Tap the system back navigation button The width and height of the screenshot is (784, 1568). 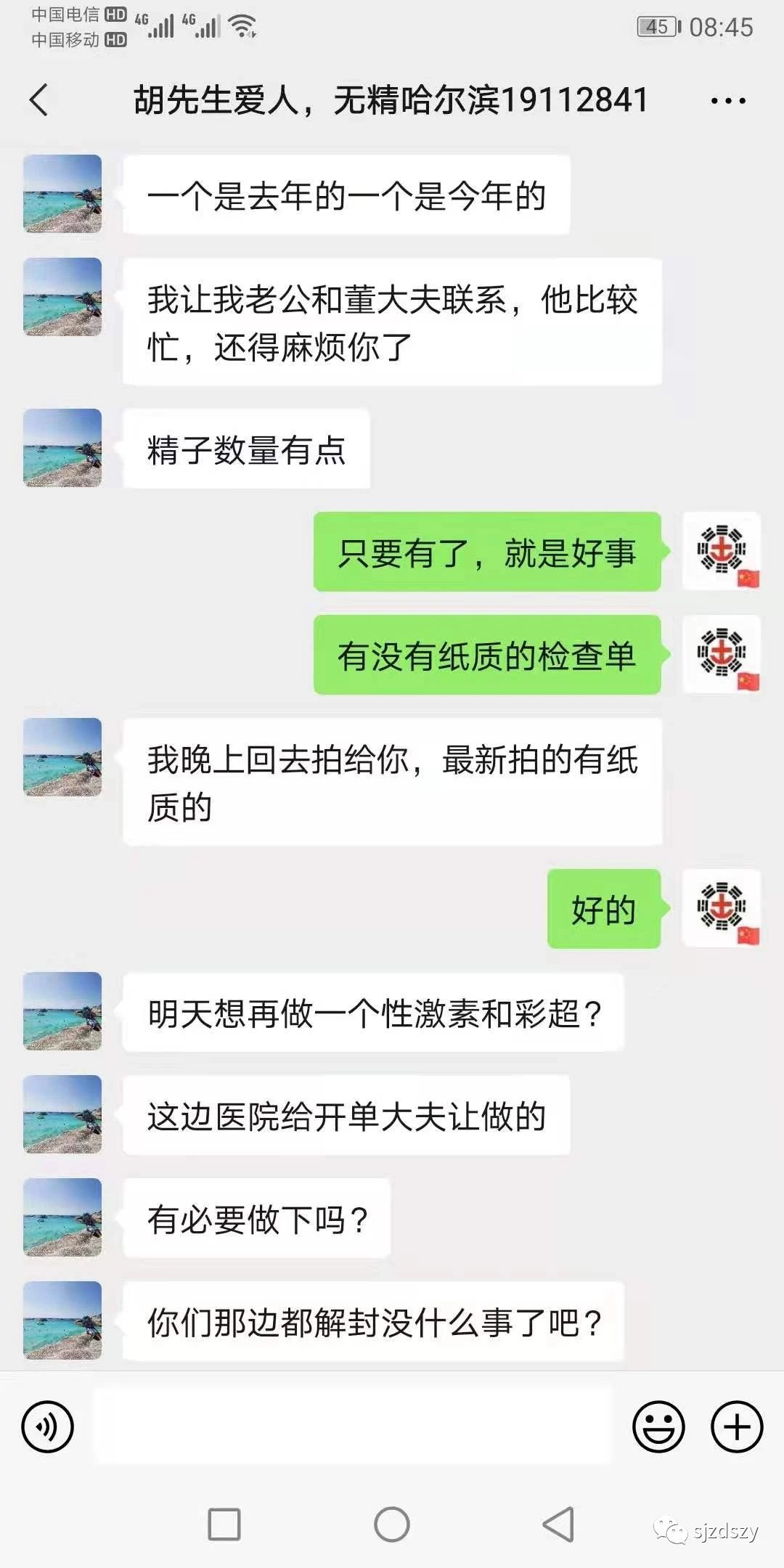559,1524
